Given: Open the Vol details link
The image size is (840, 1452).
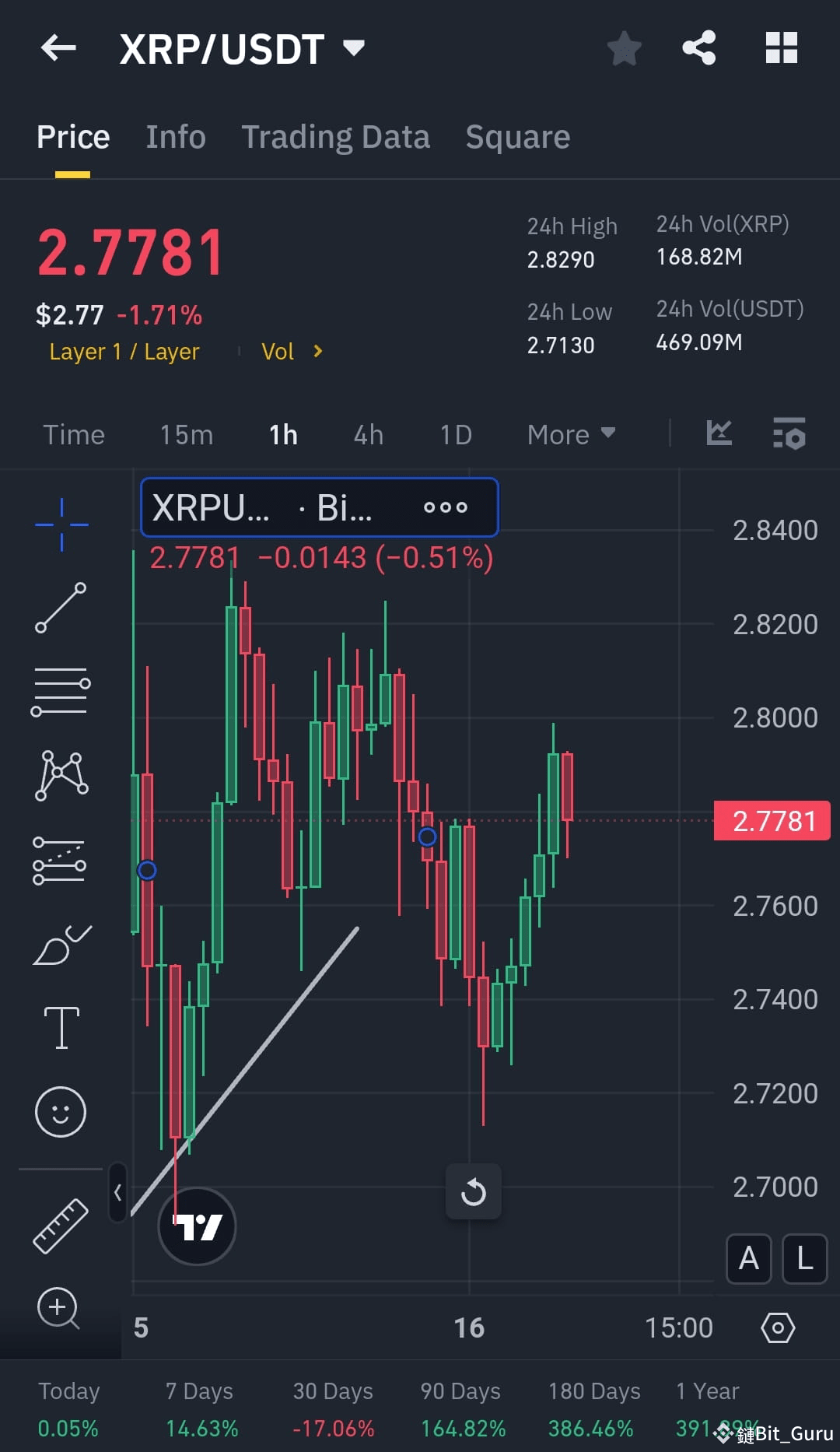Looking at the screenshot, I should click(x=292, y=352).
